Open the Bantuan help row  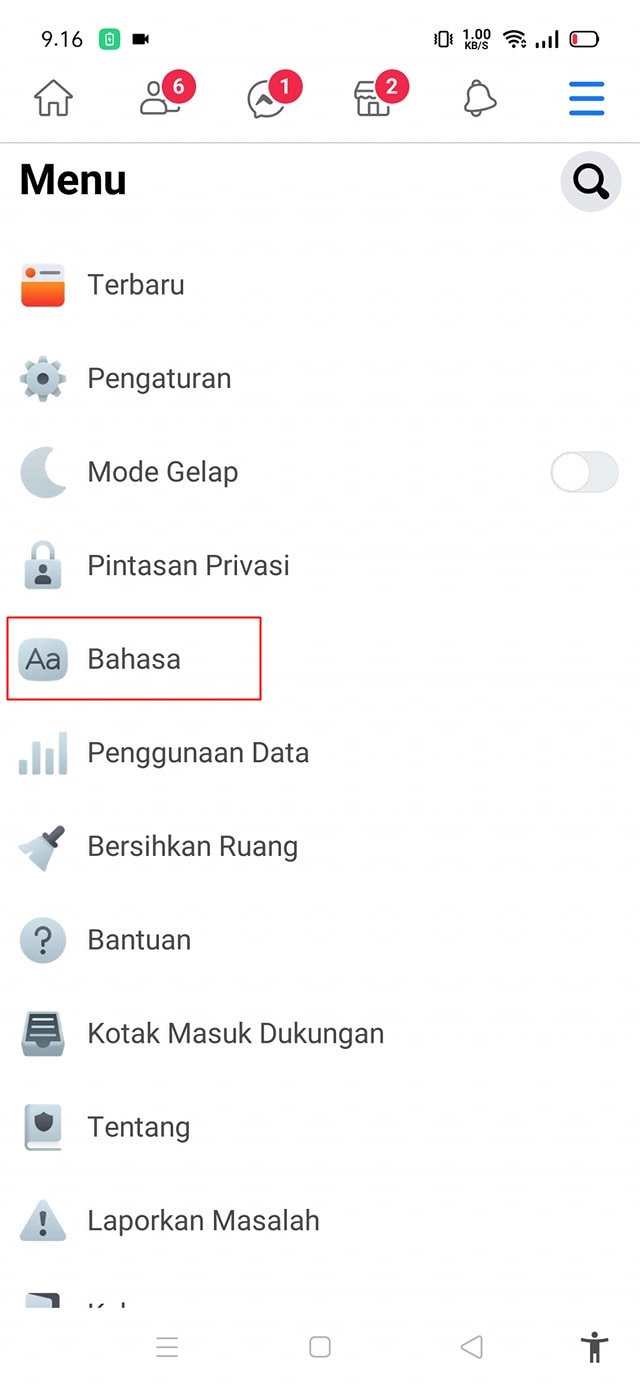coord(139,940)
